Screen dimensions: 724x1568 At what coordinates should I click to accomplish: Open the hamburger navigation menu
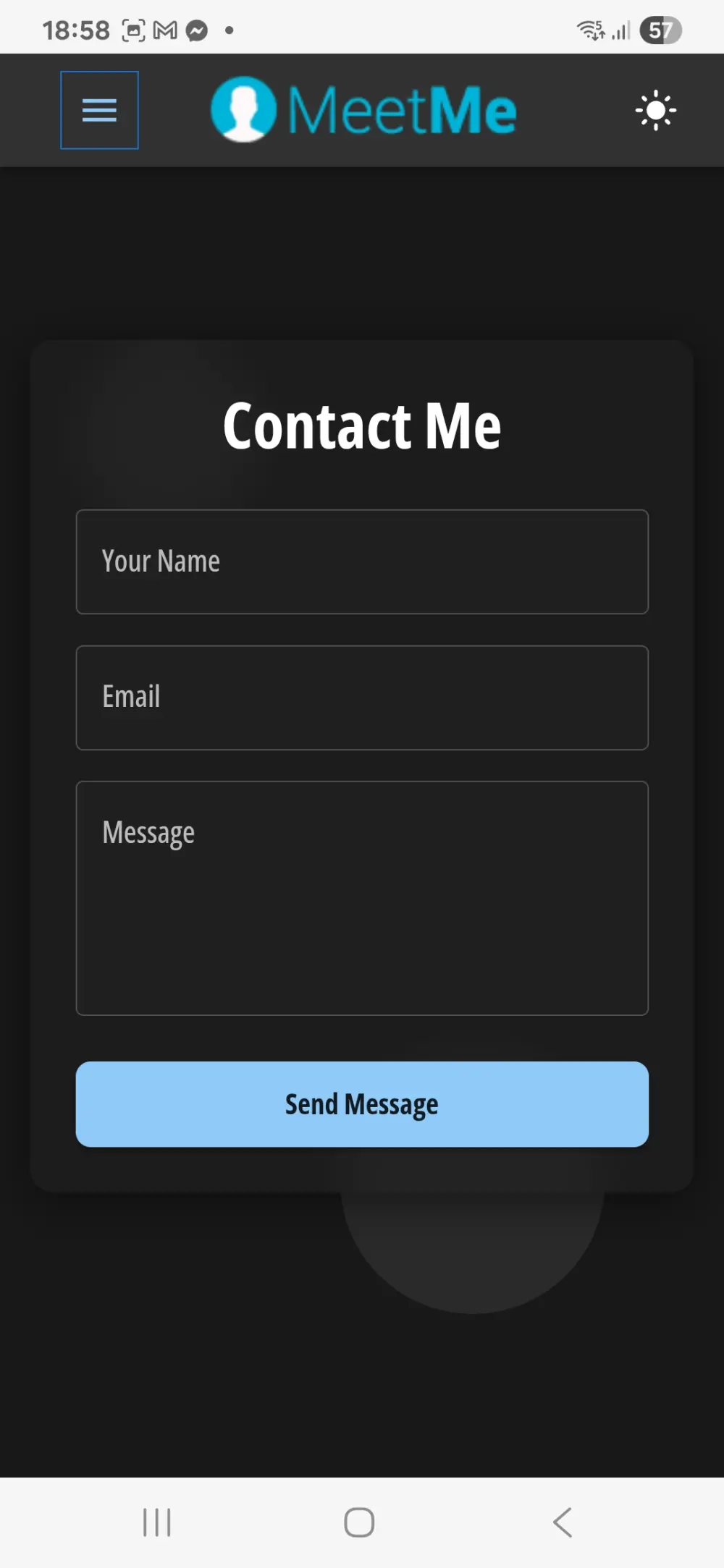pos(99,110)
